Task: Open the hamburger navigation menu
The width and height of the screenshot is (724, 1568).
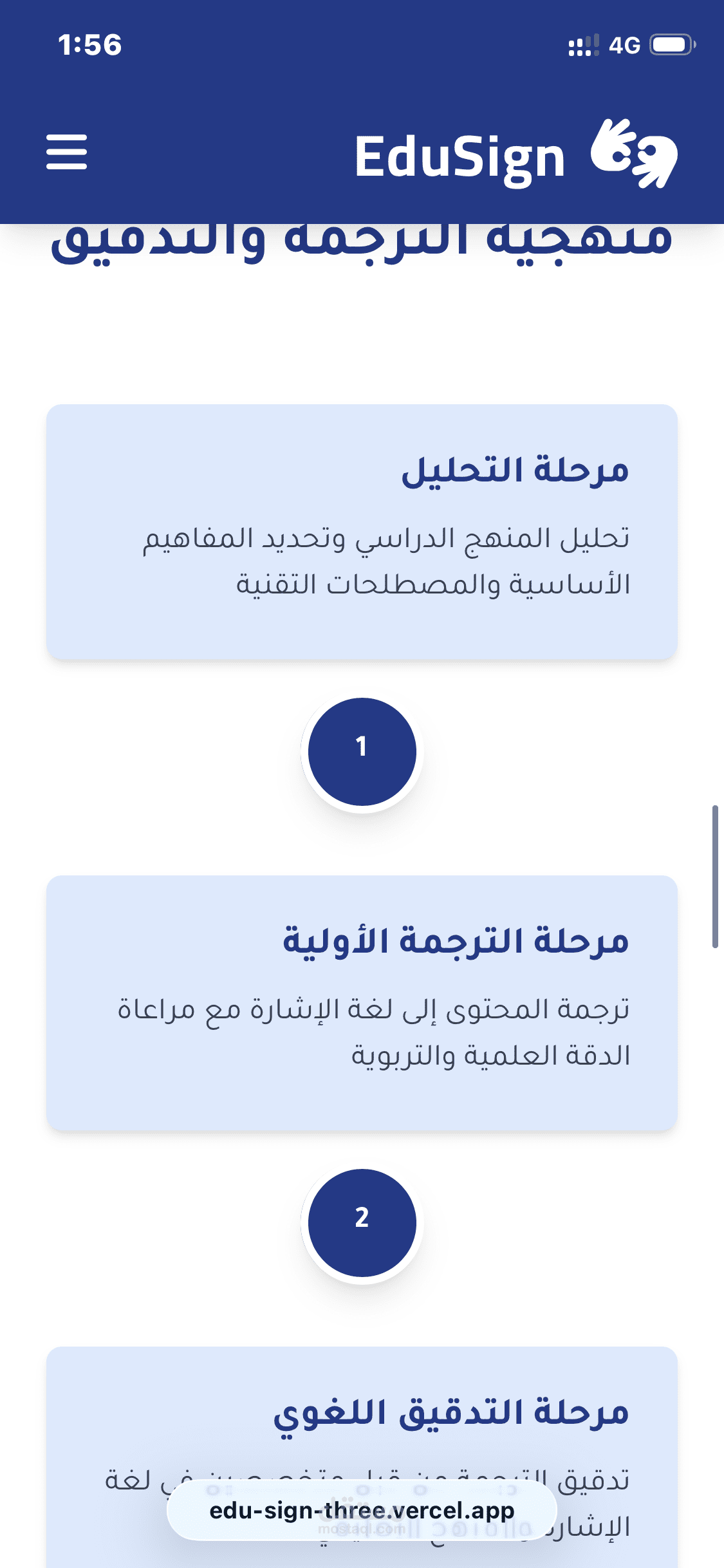Action: pos(66,153)
